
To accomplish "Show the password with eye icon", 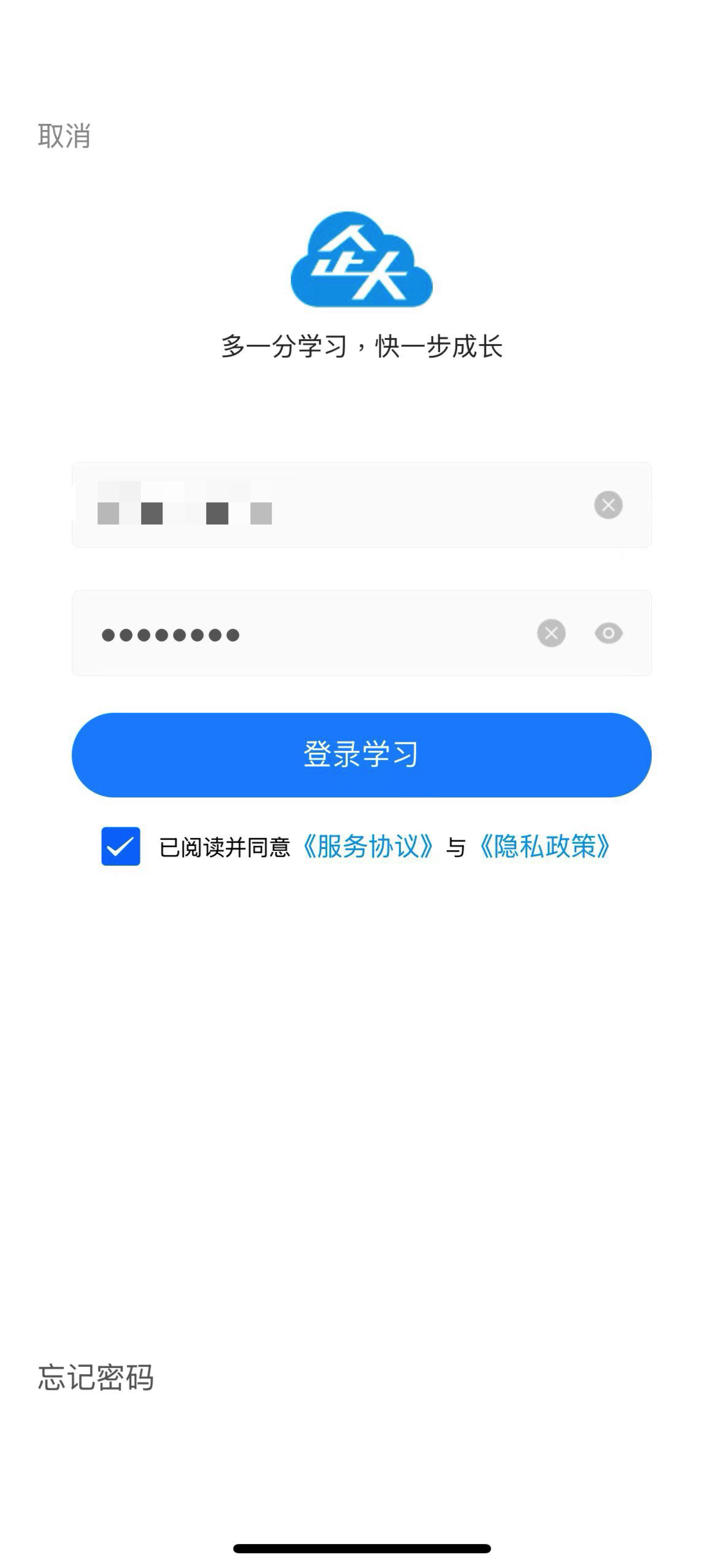I will (x=608, y=633).
